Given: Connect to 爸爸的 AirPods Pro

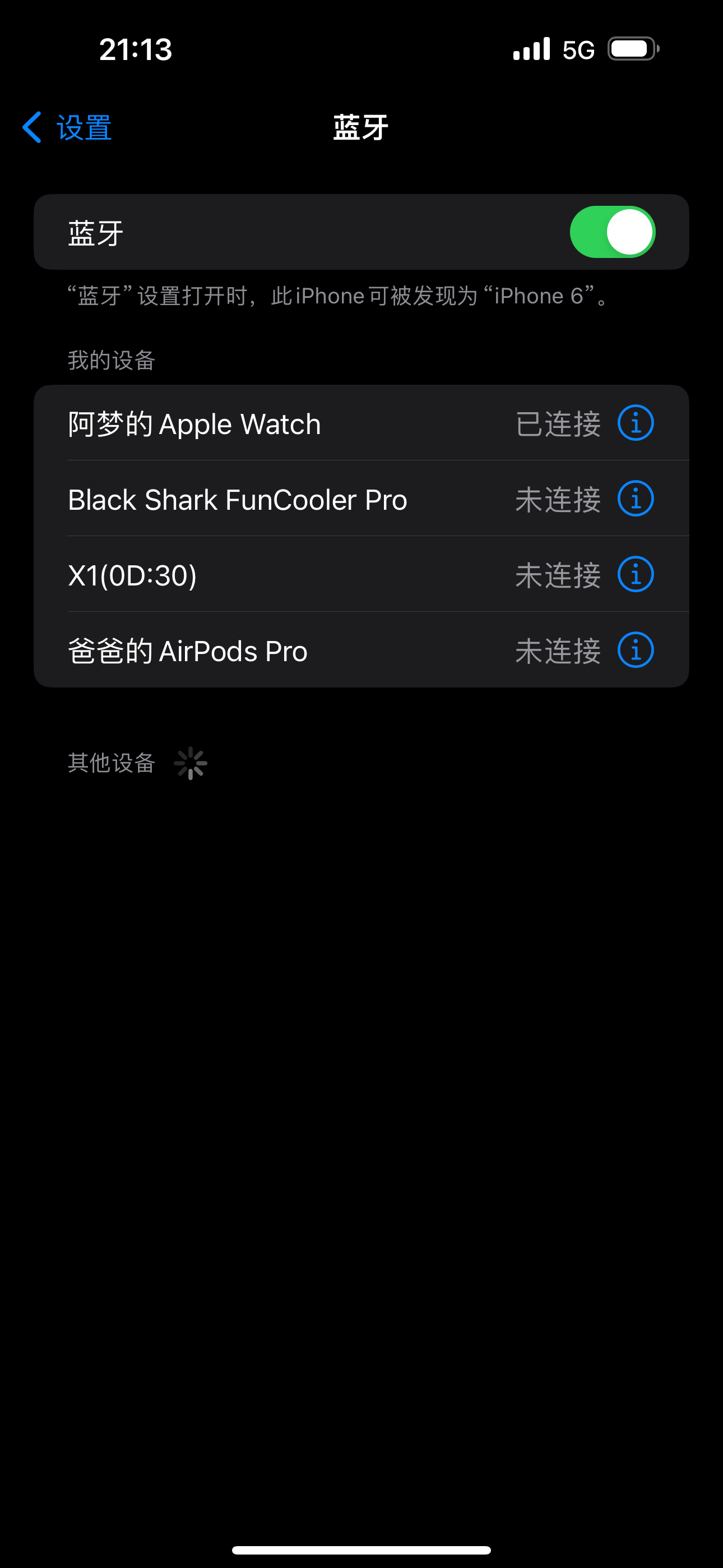Looking at the screenshot, I should (x=274, y=650).
